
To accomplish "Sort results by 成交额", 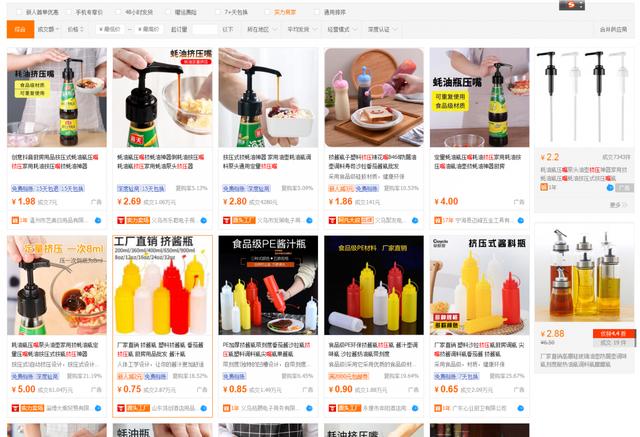I will click(x=48, y=30).
